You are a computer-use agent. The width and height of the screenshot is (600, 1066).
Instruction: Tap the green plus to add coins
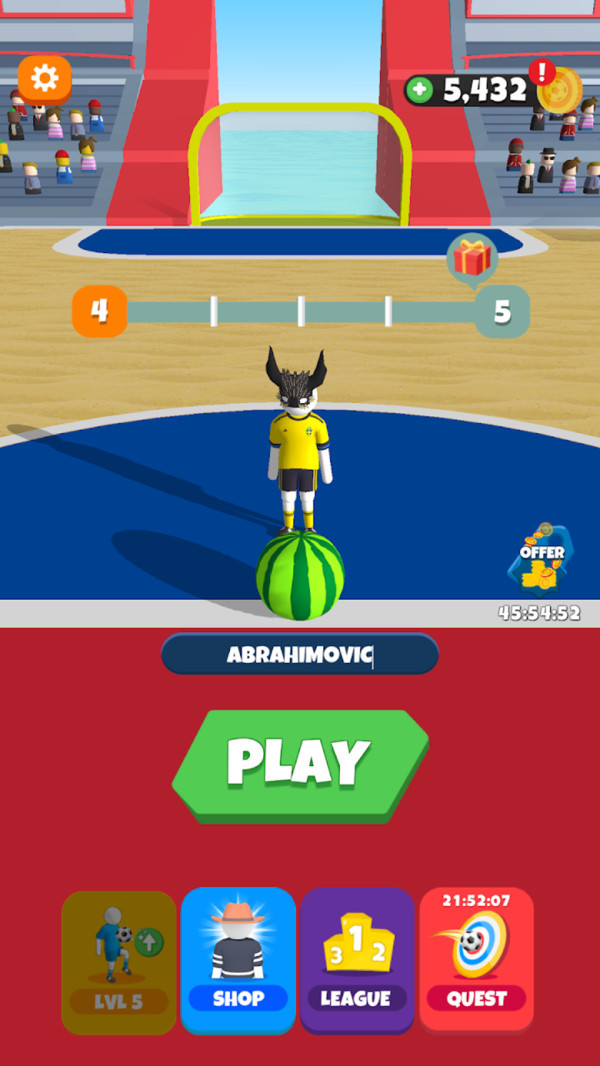point(420,90)
